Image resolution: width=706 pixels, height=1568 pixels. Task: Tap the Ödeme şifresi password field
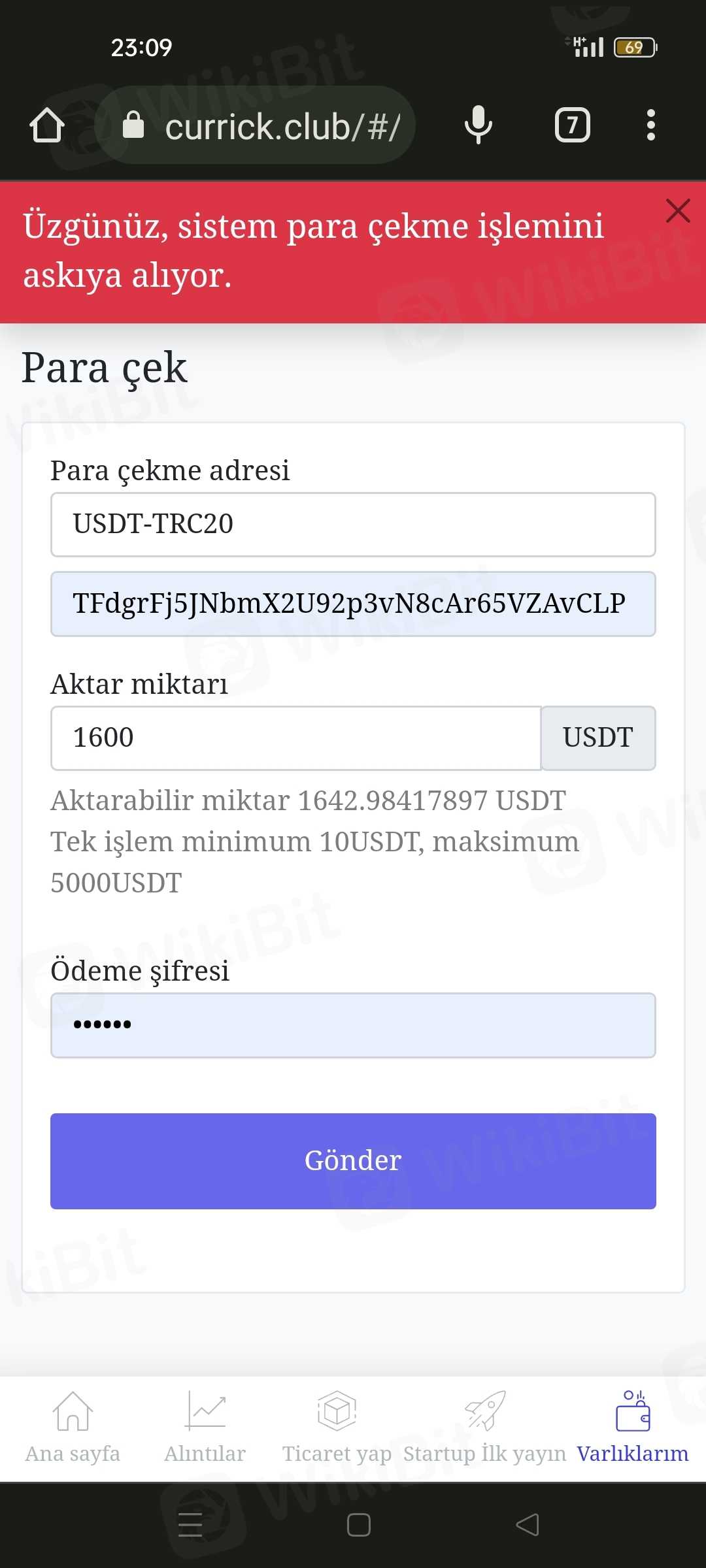(353, 1025)
